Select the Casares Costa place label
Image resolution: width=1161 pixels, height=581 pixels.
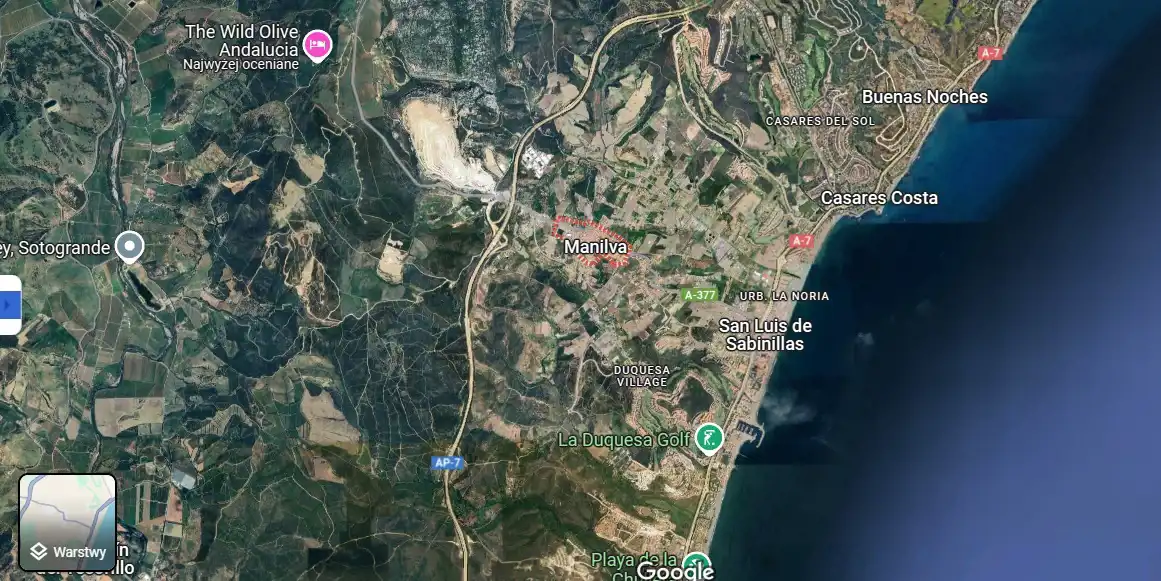(x=879, y=198)
